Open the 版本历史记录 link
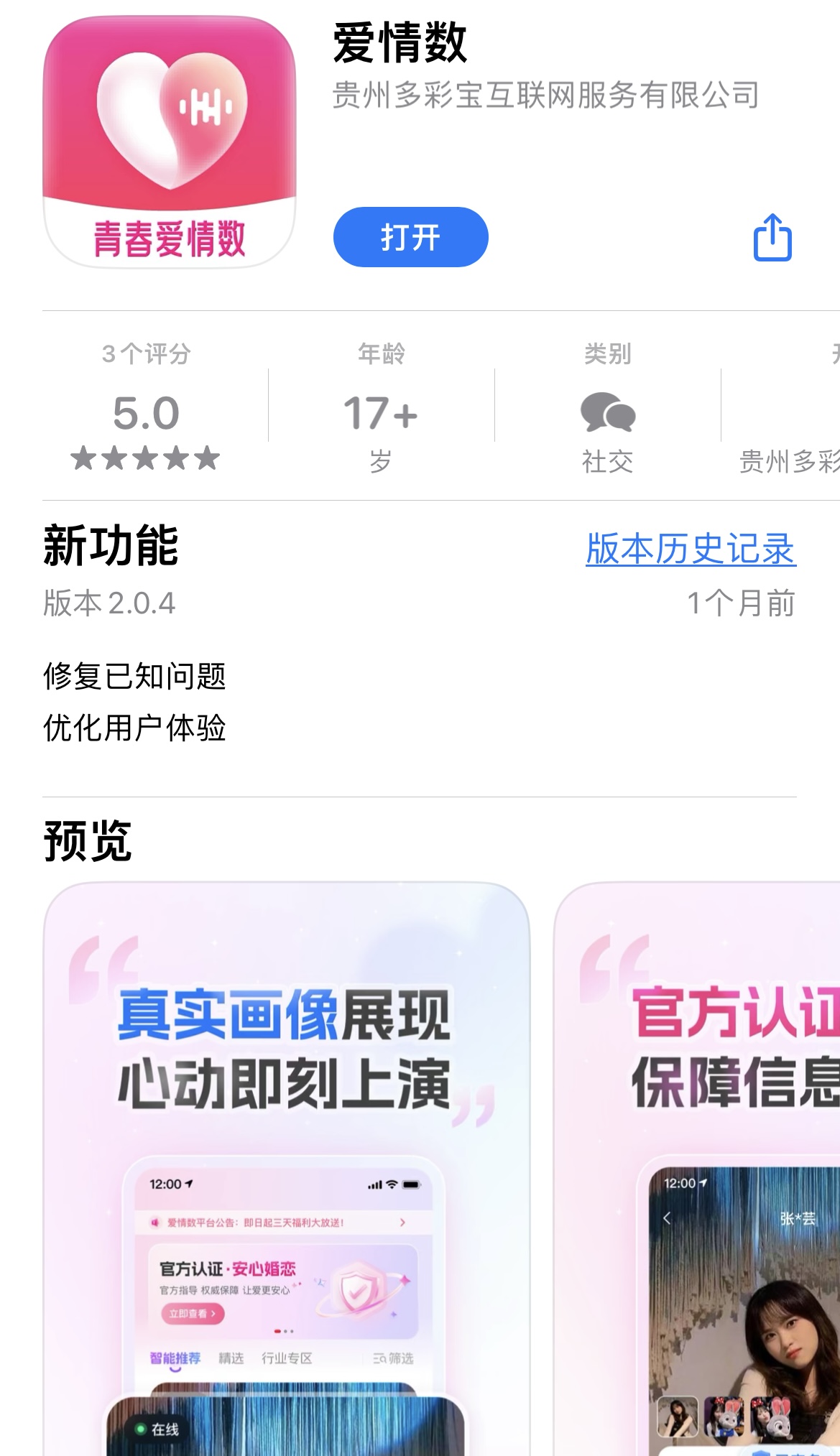 (691, 550)
